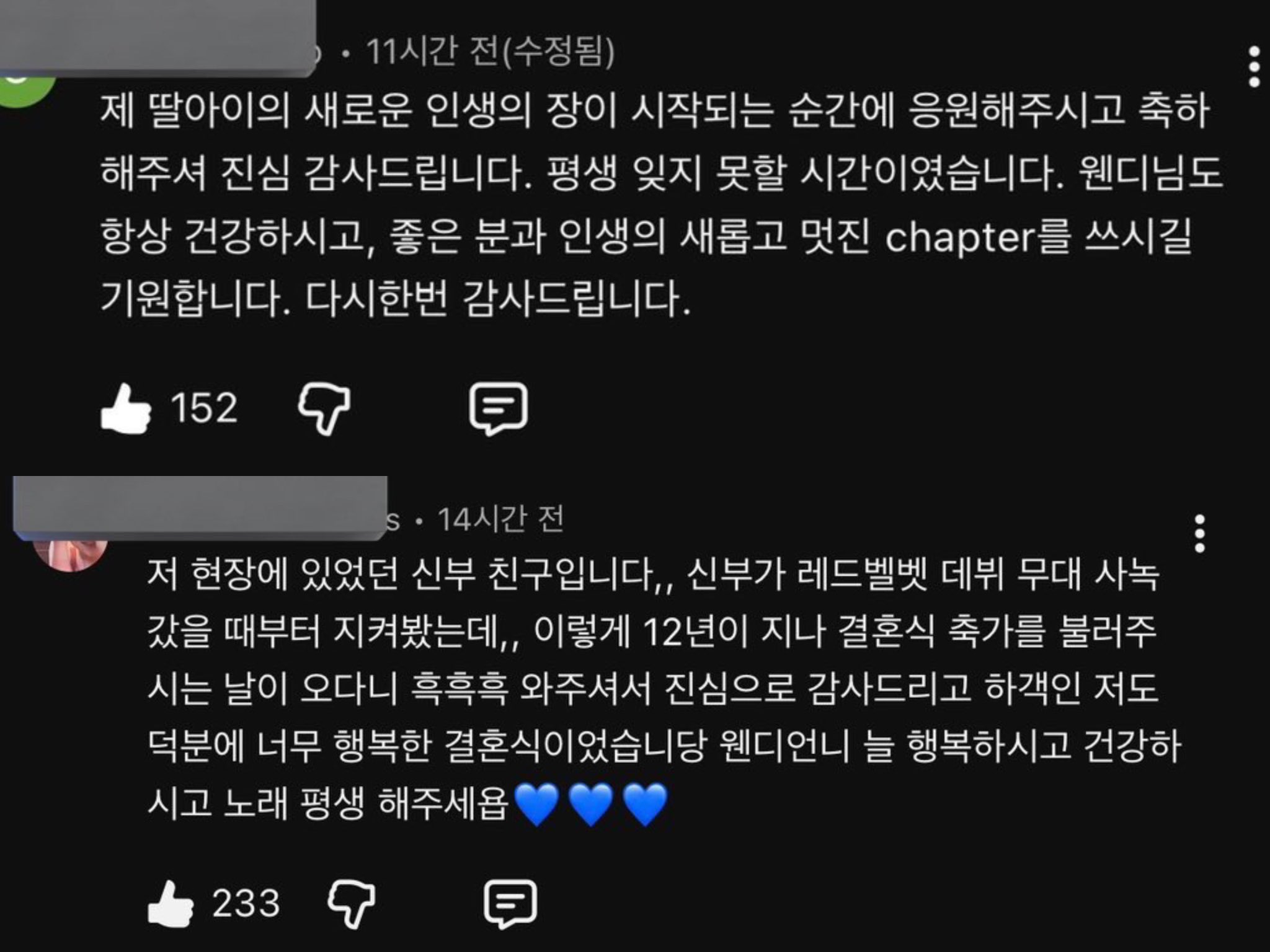The image size is (1270, 952).
Task: Like the comment with 152 likes
Action: point(126,408)
